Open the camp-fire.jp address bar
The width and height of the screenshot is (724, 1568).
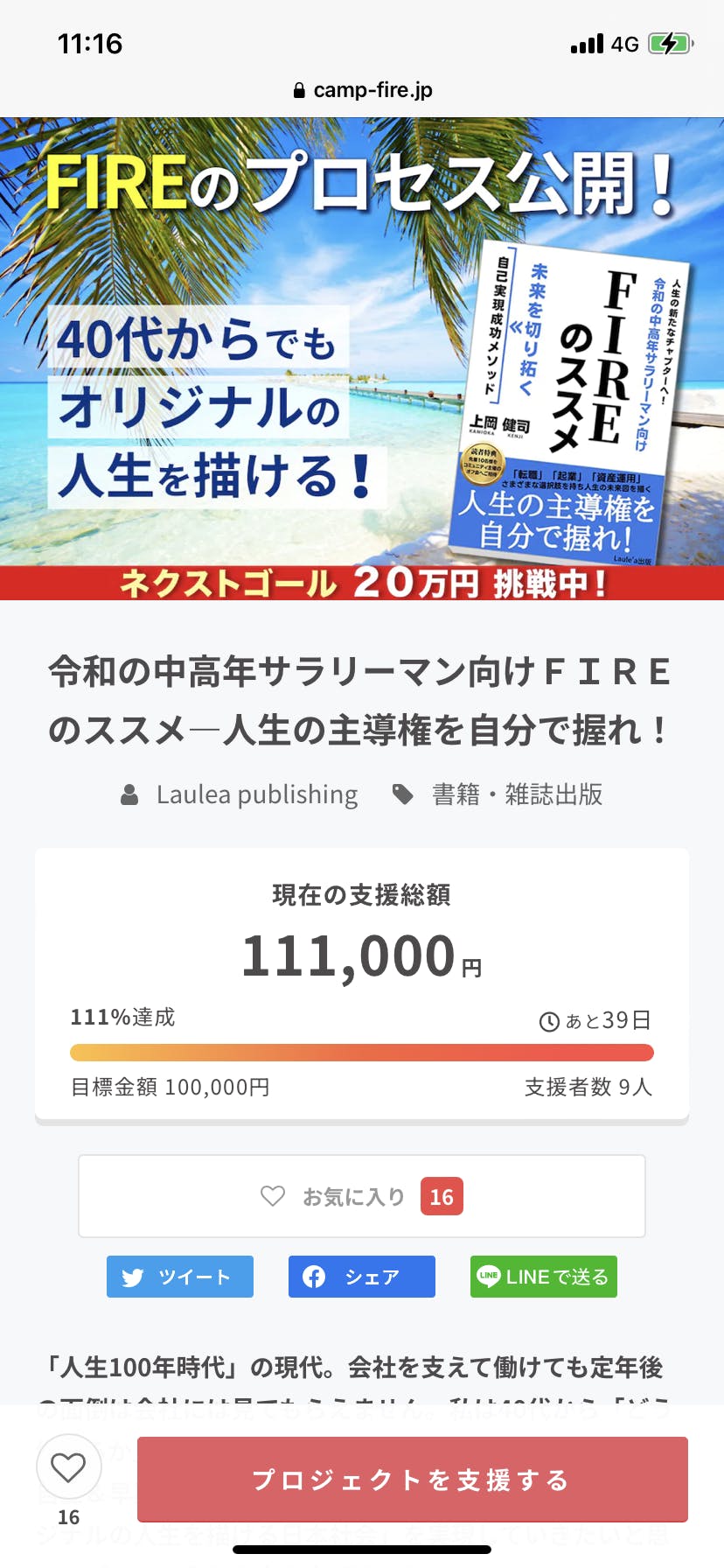tap(362, 90)
